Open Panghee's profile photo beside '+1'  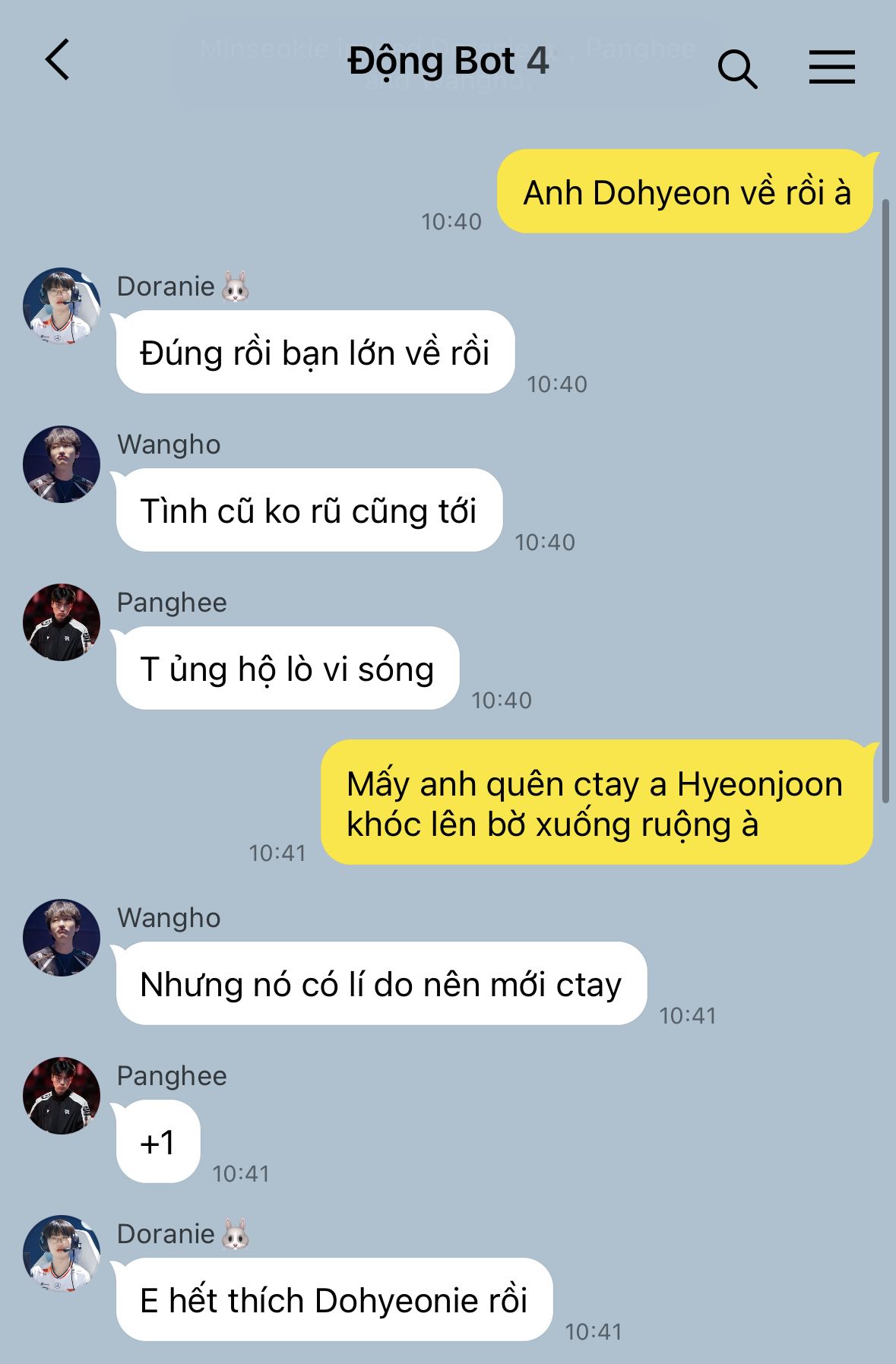(62, 1095)
